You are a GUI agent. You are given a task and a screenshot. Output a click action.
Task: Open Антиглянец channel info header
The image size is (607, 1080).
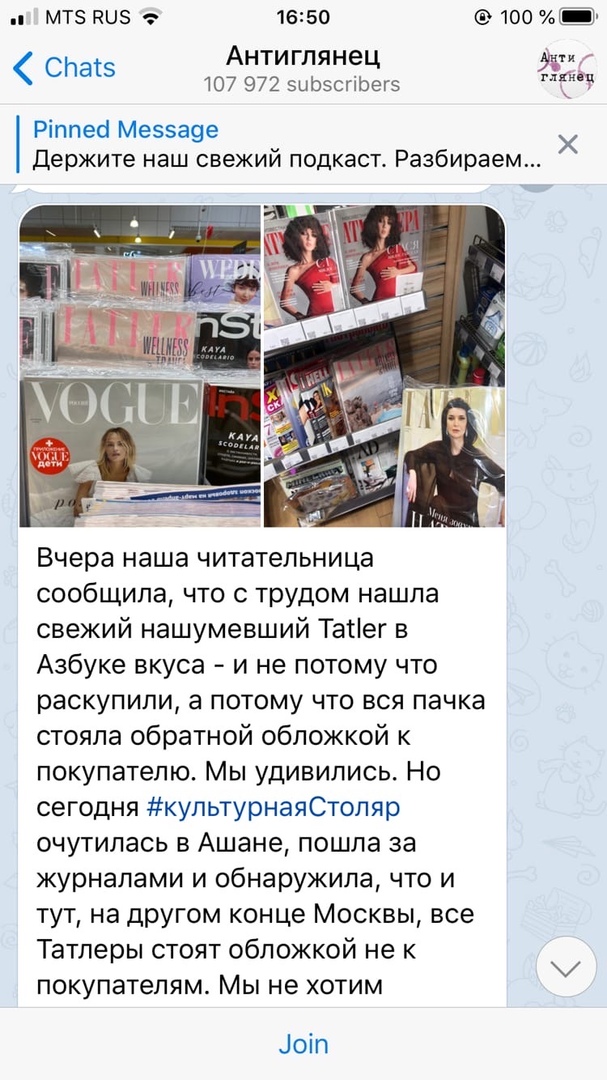(x=302, y=68)
